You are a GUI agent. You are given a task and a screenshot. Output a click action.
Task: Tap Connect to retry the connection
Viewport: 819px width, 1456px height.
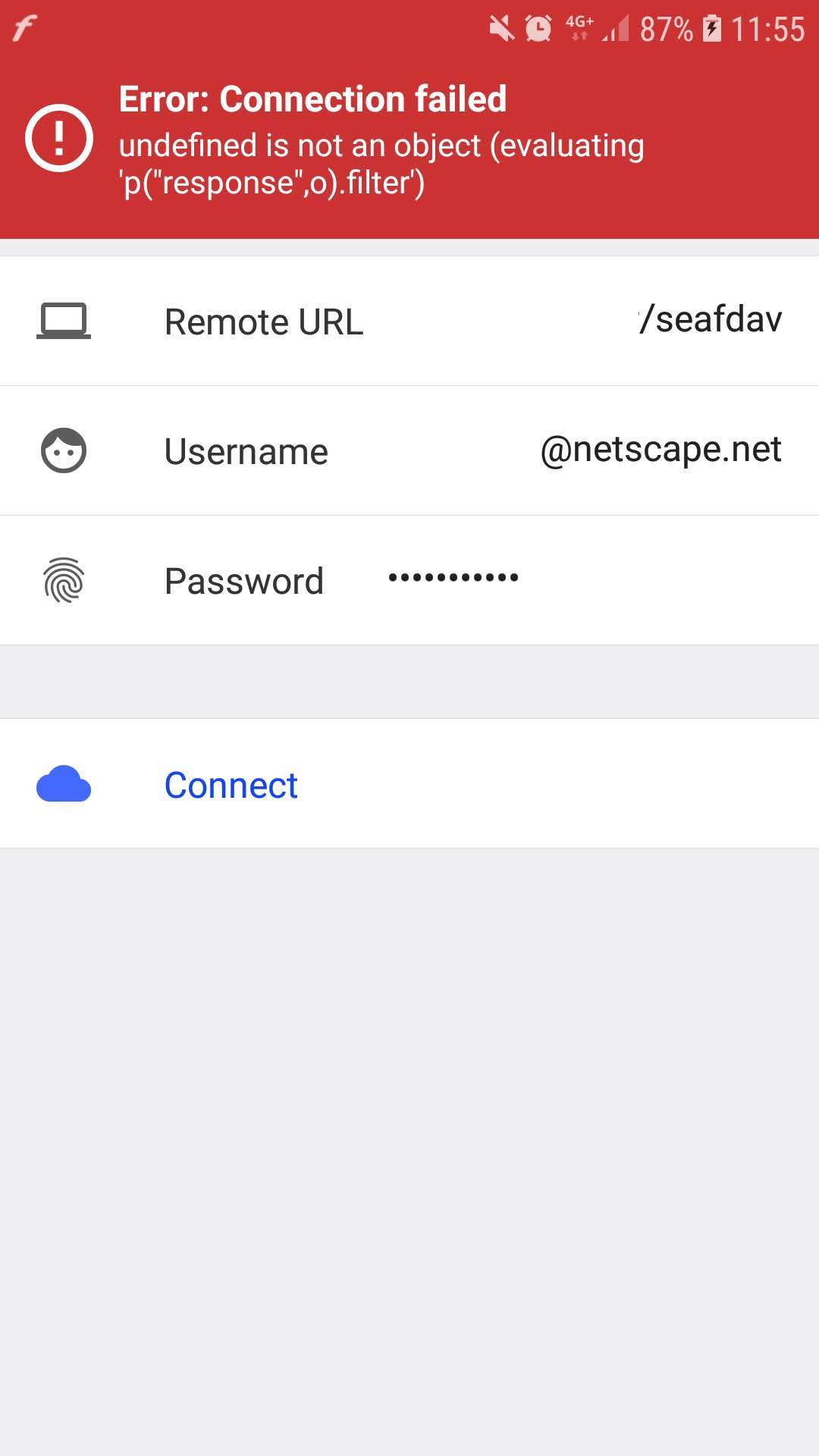231,786
